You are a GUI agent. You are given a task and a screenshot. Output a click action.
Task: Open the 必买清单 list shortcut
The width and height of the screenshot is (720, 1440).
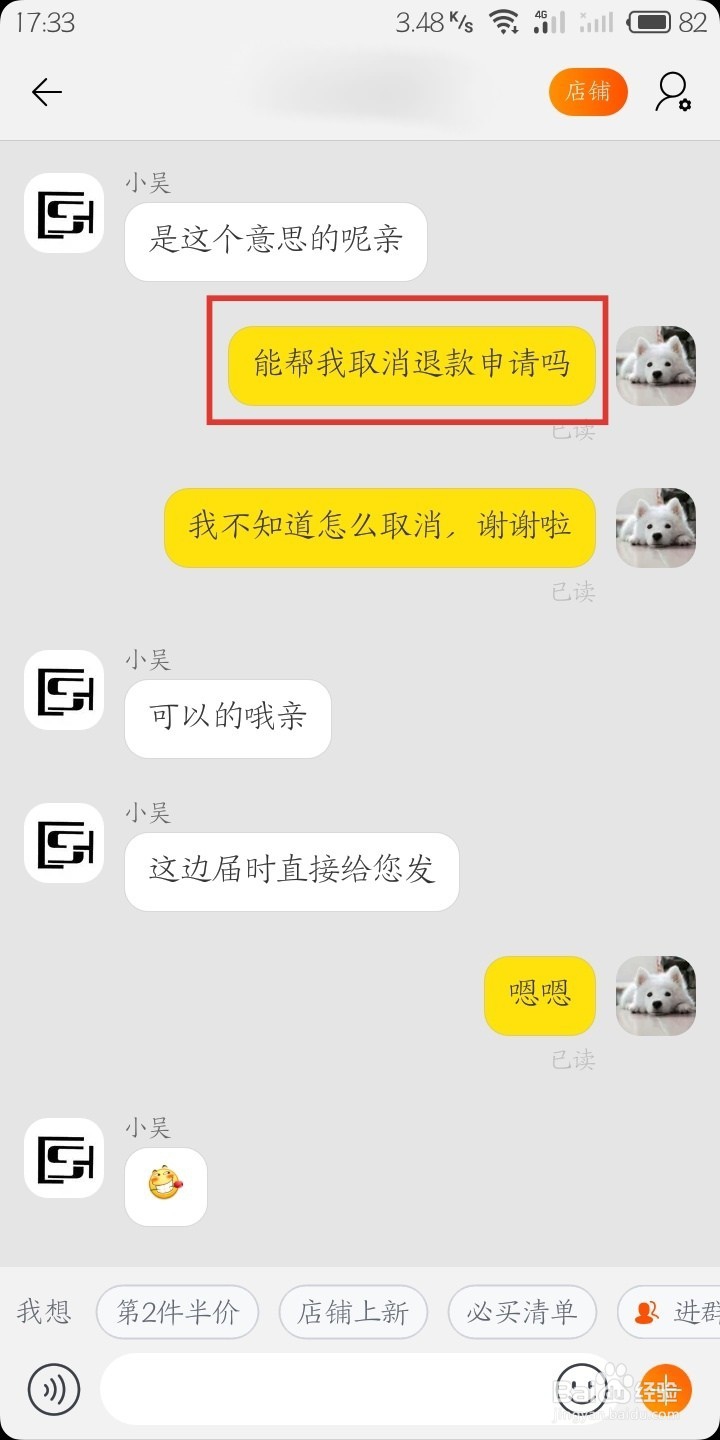[522, 1312]
